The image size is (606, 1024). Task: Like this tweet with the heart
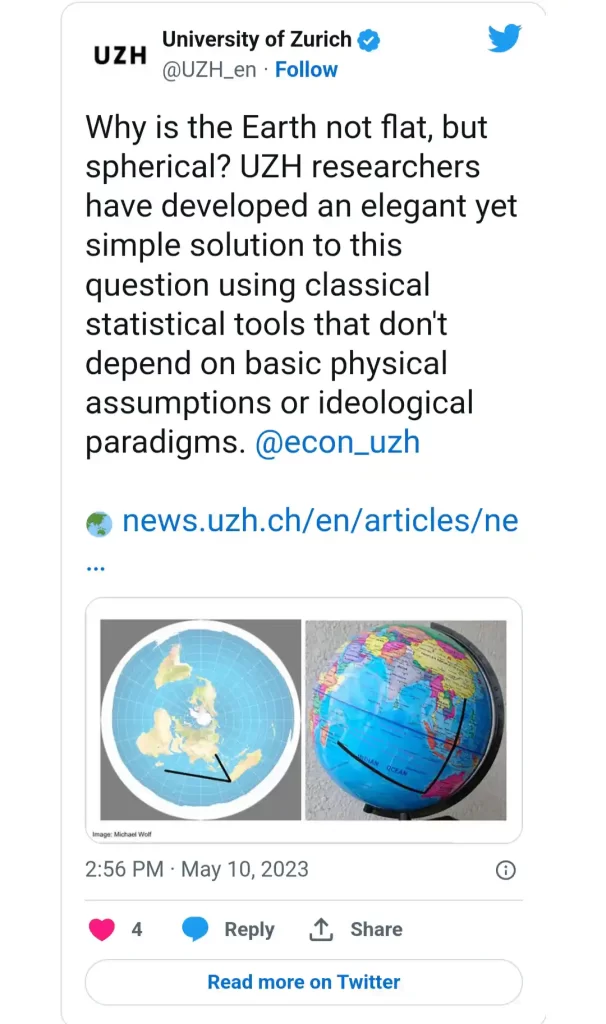coord(102,929)
